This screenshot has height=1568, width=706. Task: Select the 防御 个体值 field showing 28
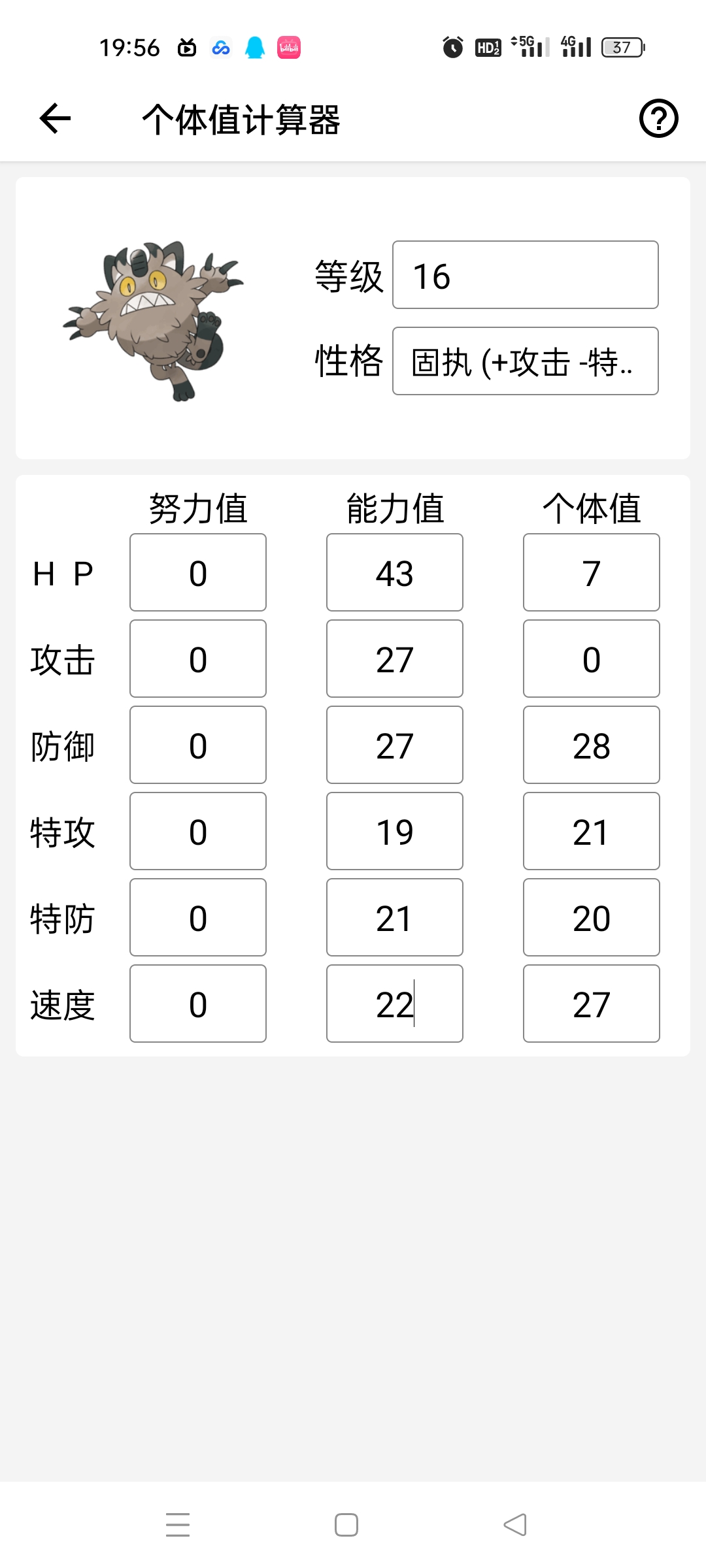pos(592,745)
